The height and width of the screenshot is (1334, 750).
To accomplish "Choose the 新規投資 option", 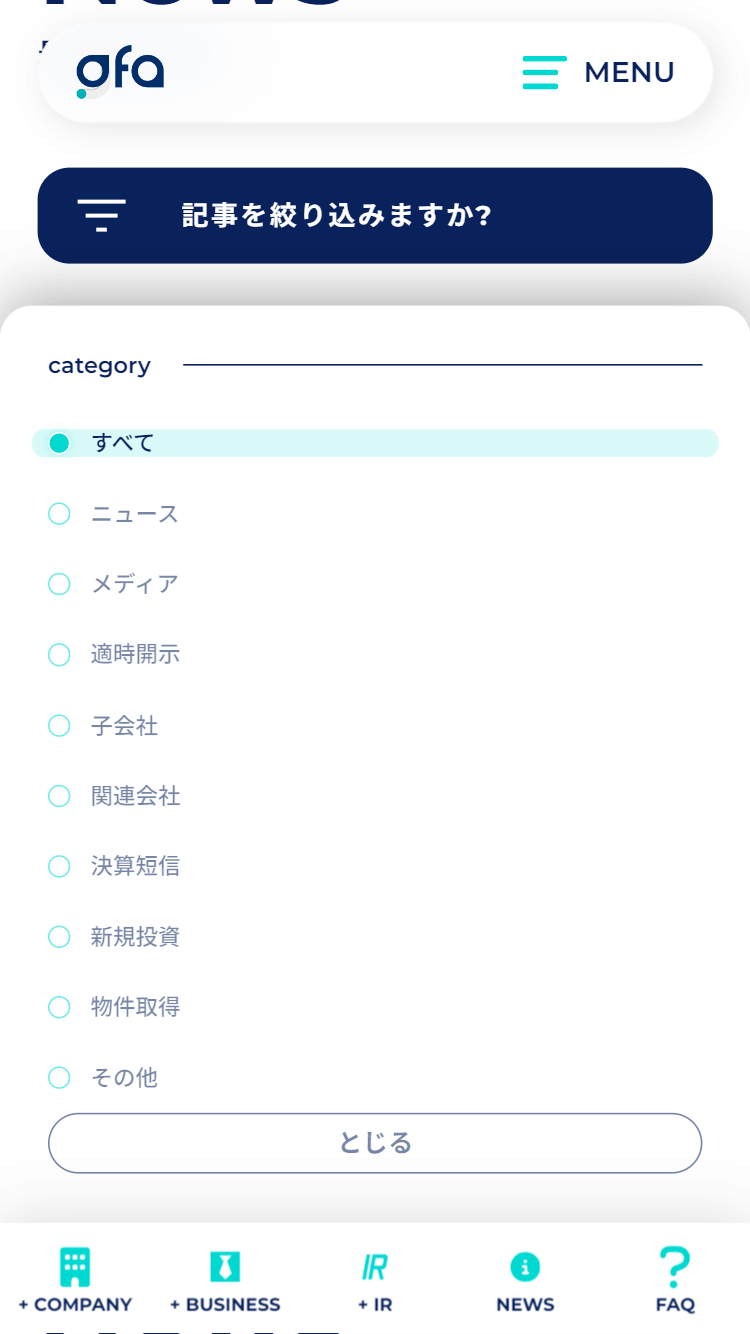I will [114, 937].
